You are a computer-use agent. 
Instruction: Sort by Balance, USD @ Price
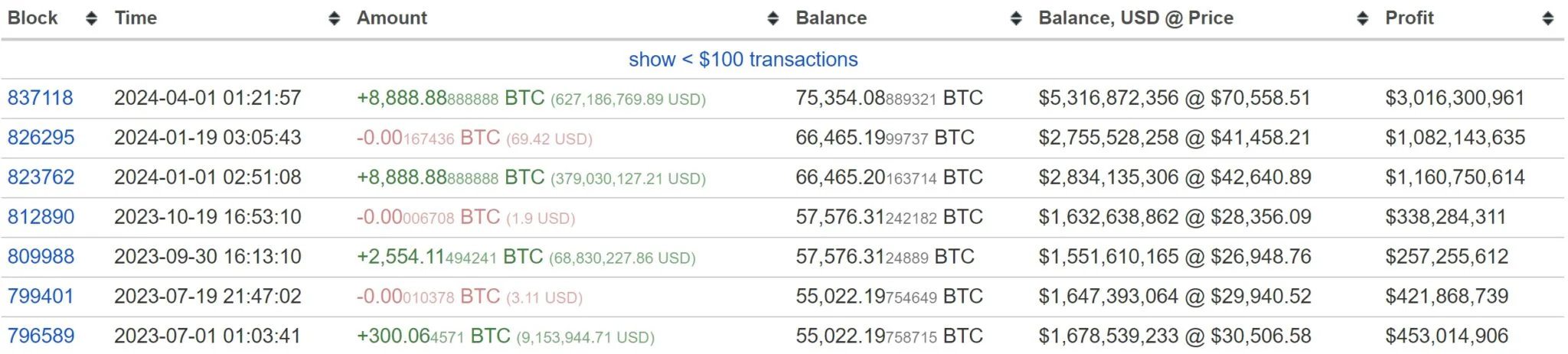click(1362, 18)
